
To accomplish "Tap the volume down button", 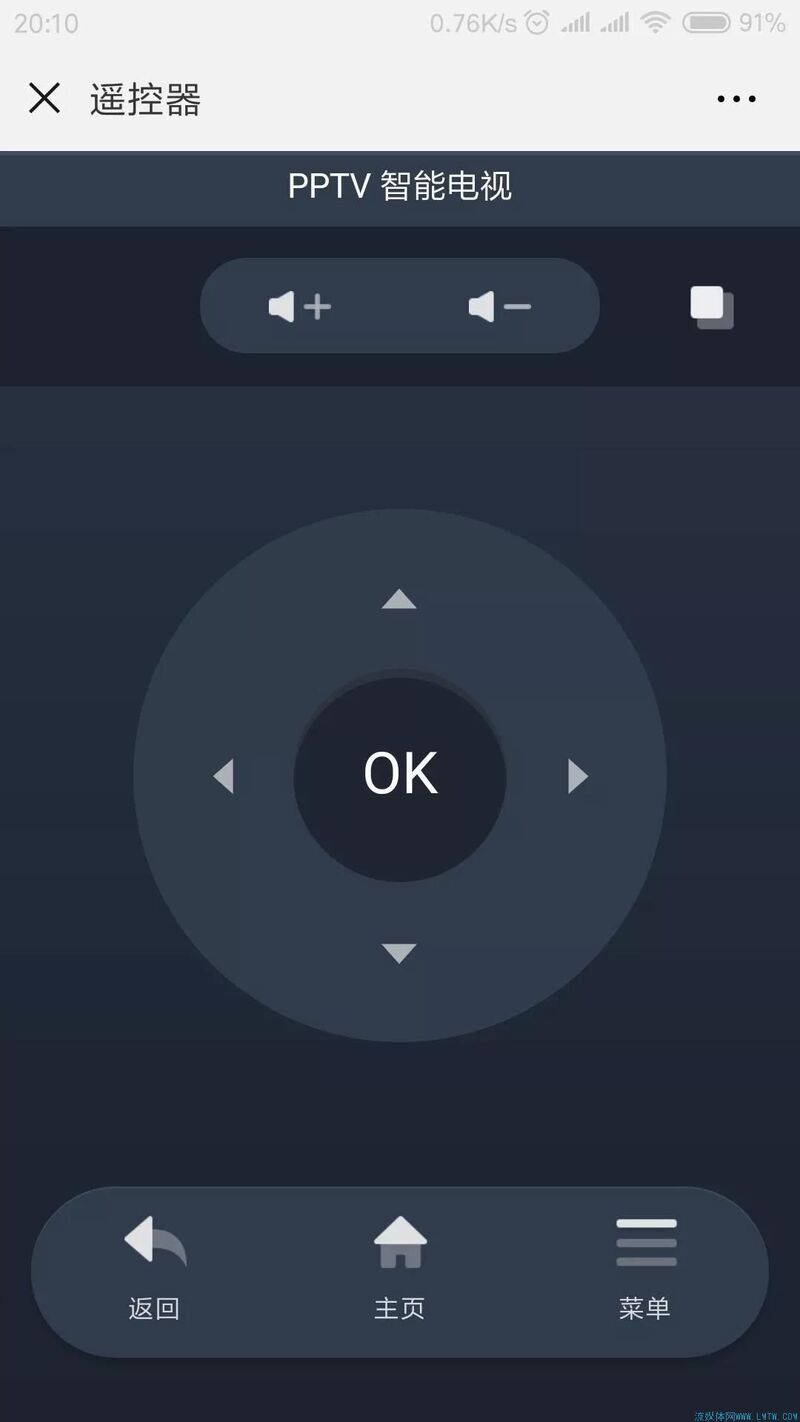I will pos(499,306).
